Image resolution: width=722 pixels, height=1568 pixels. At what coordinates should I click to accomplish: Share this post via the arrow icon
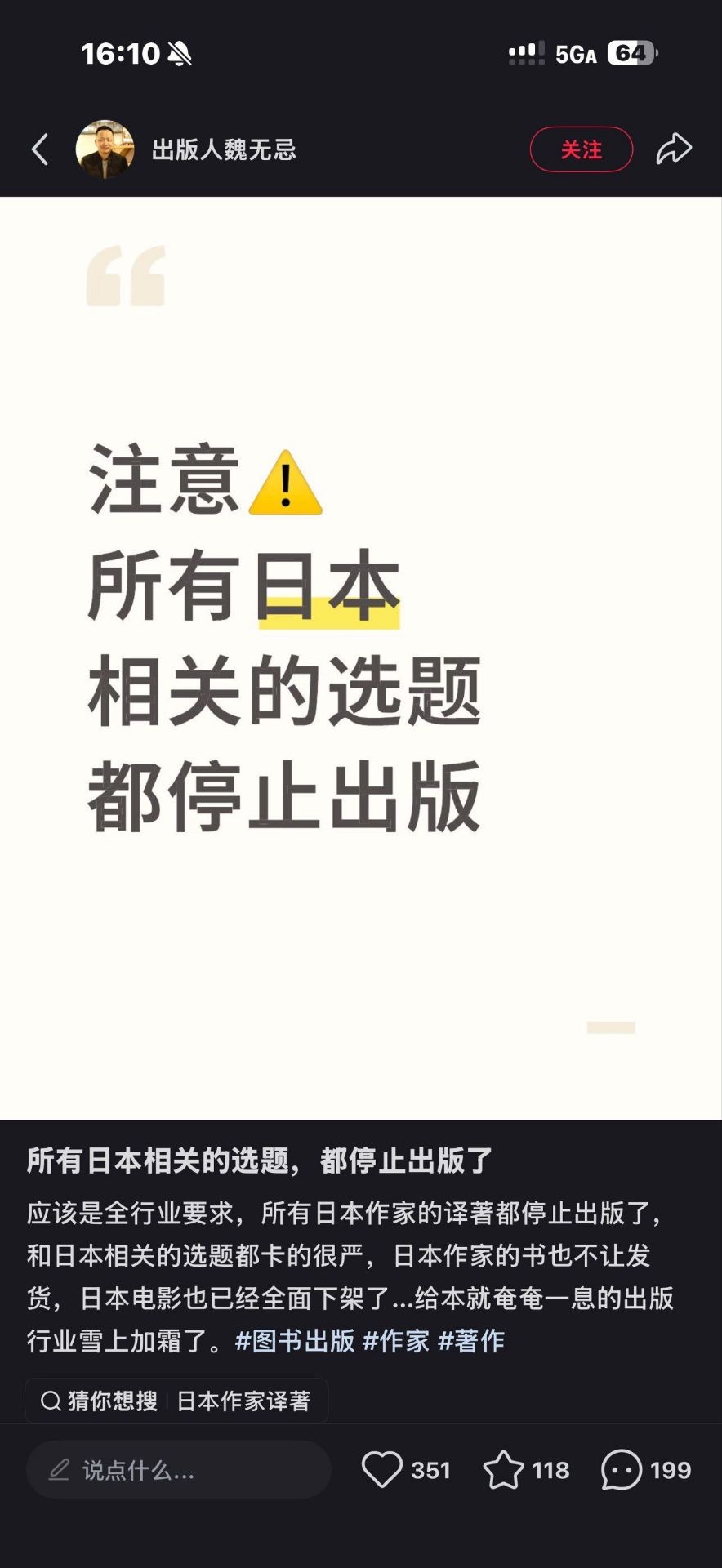(x=674, y=149)
